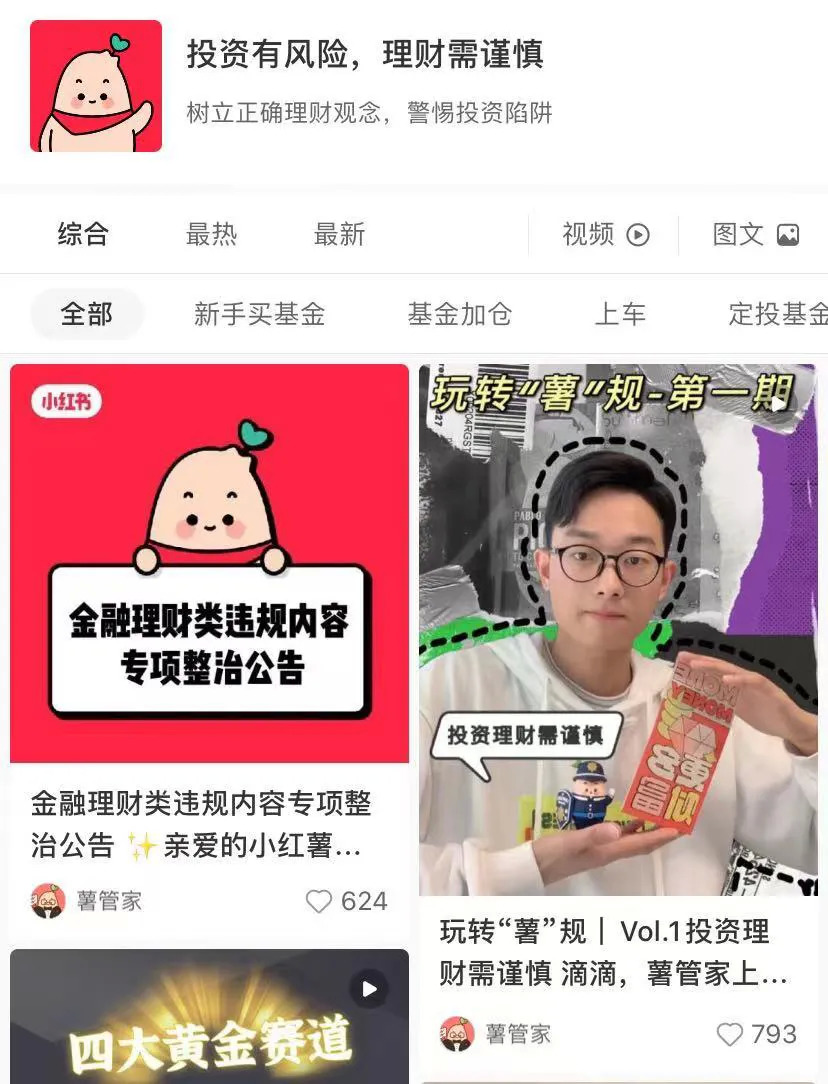This screenshot has height=1084, width=828.
Task: Open 薯管家 profile under the 玩转"薯"规 post
Action: coord(496,1034)
